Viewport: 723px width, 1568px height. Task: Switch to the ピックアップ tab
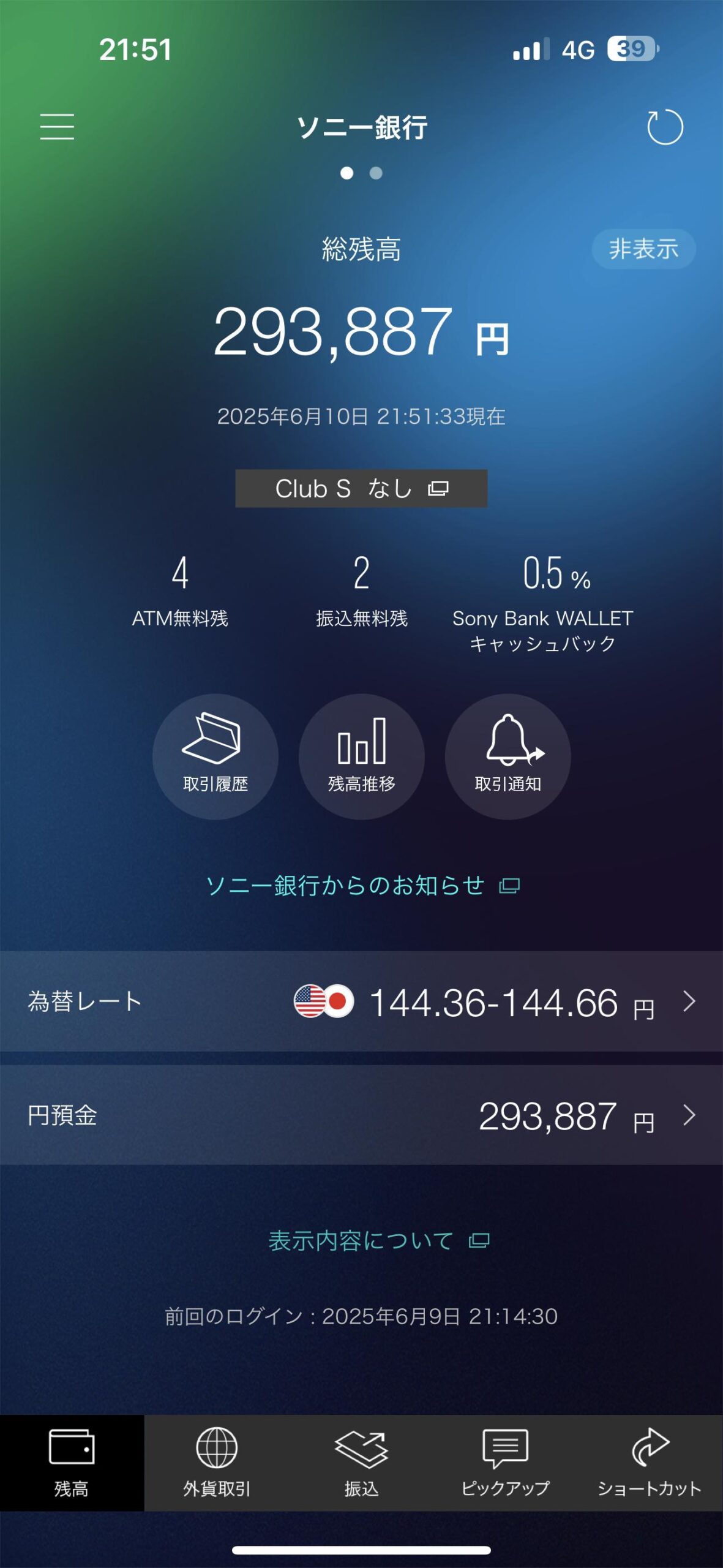coord(506,1463)
